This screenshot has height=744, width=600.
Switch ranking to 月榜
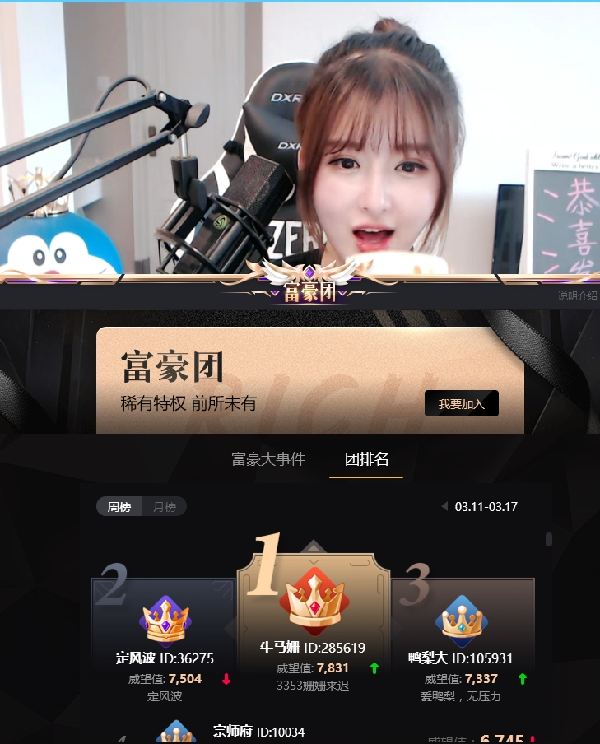click(164, 507)
